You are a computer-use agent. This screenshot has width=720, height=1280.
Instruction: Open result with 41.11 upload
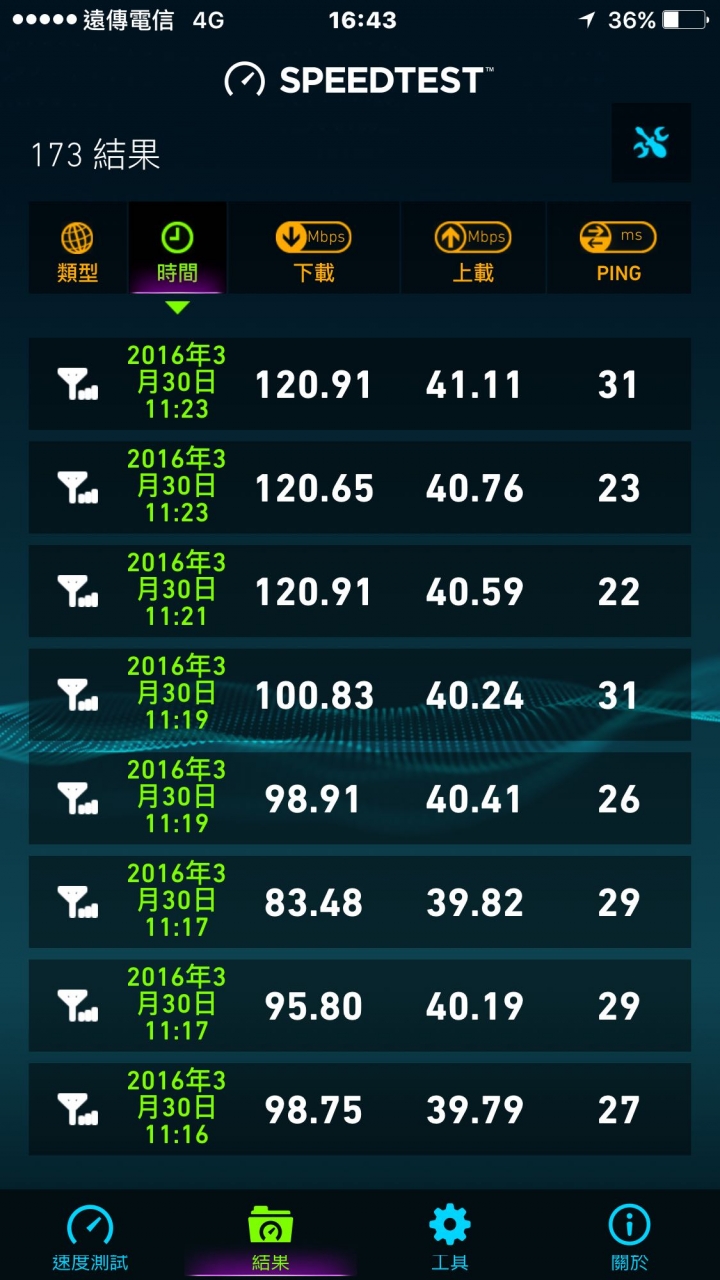360,385
